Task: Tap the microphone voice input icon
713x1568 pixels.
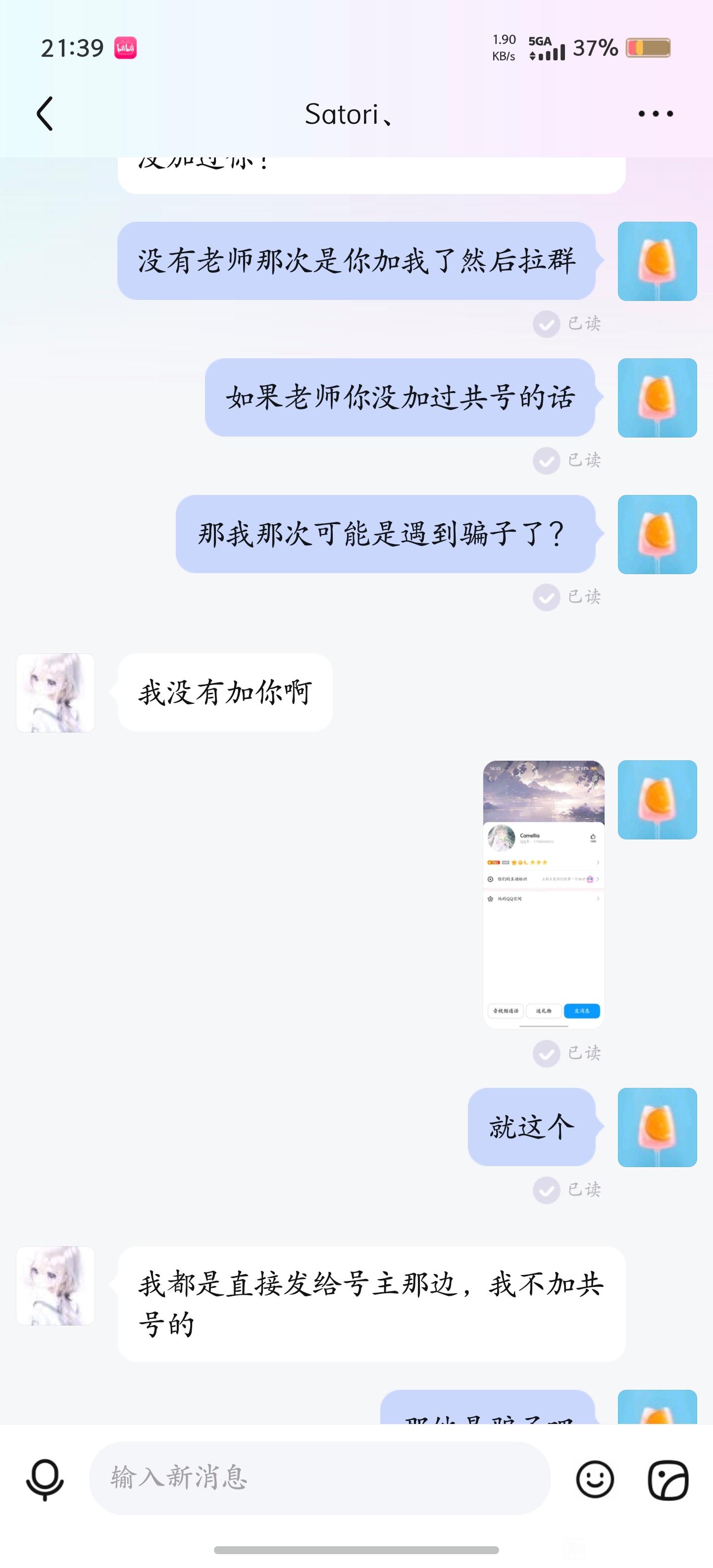Action: pos(45,1479)
